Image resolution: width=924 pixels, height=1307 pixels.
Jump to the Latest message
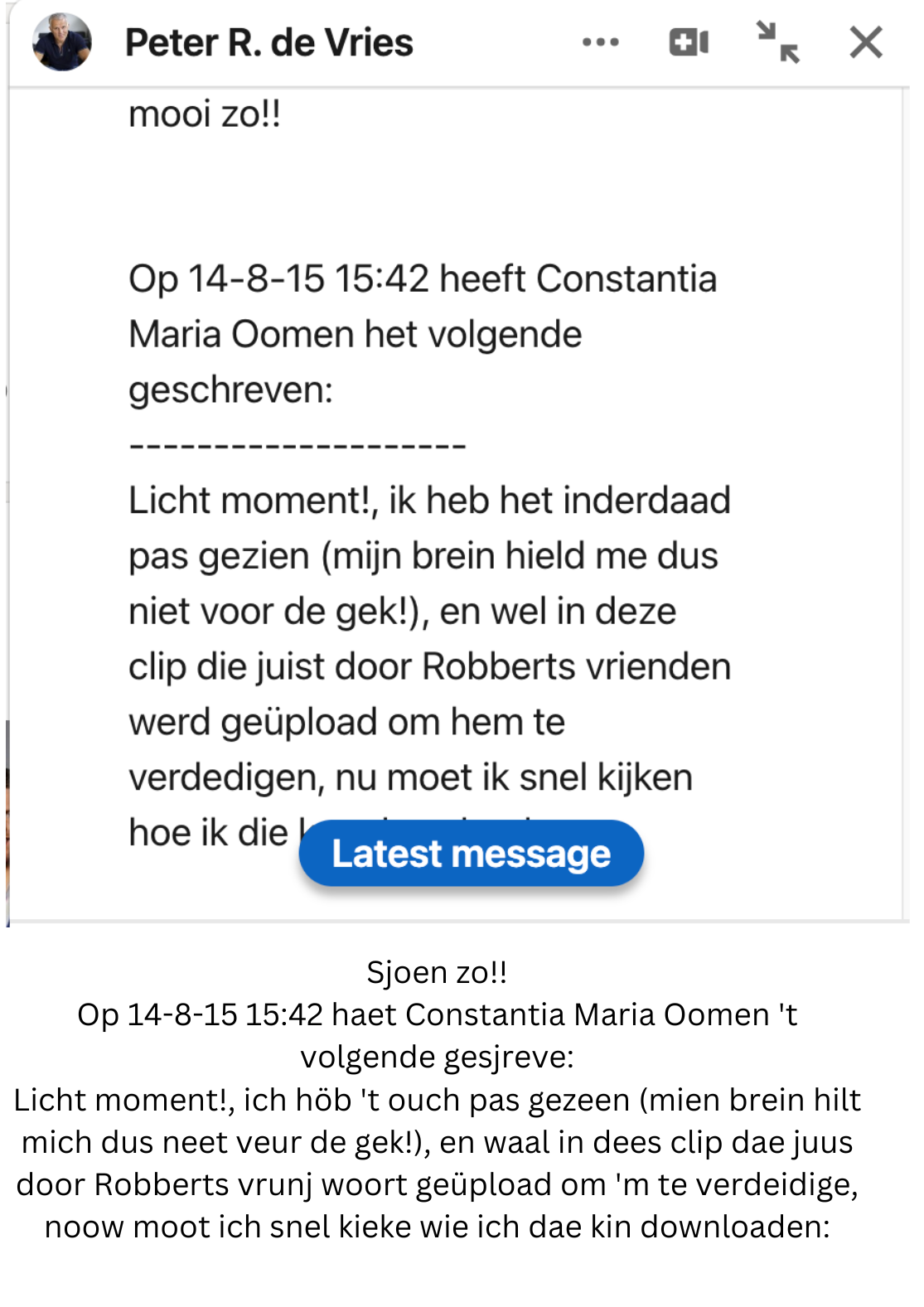tap(471, 854)
